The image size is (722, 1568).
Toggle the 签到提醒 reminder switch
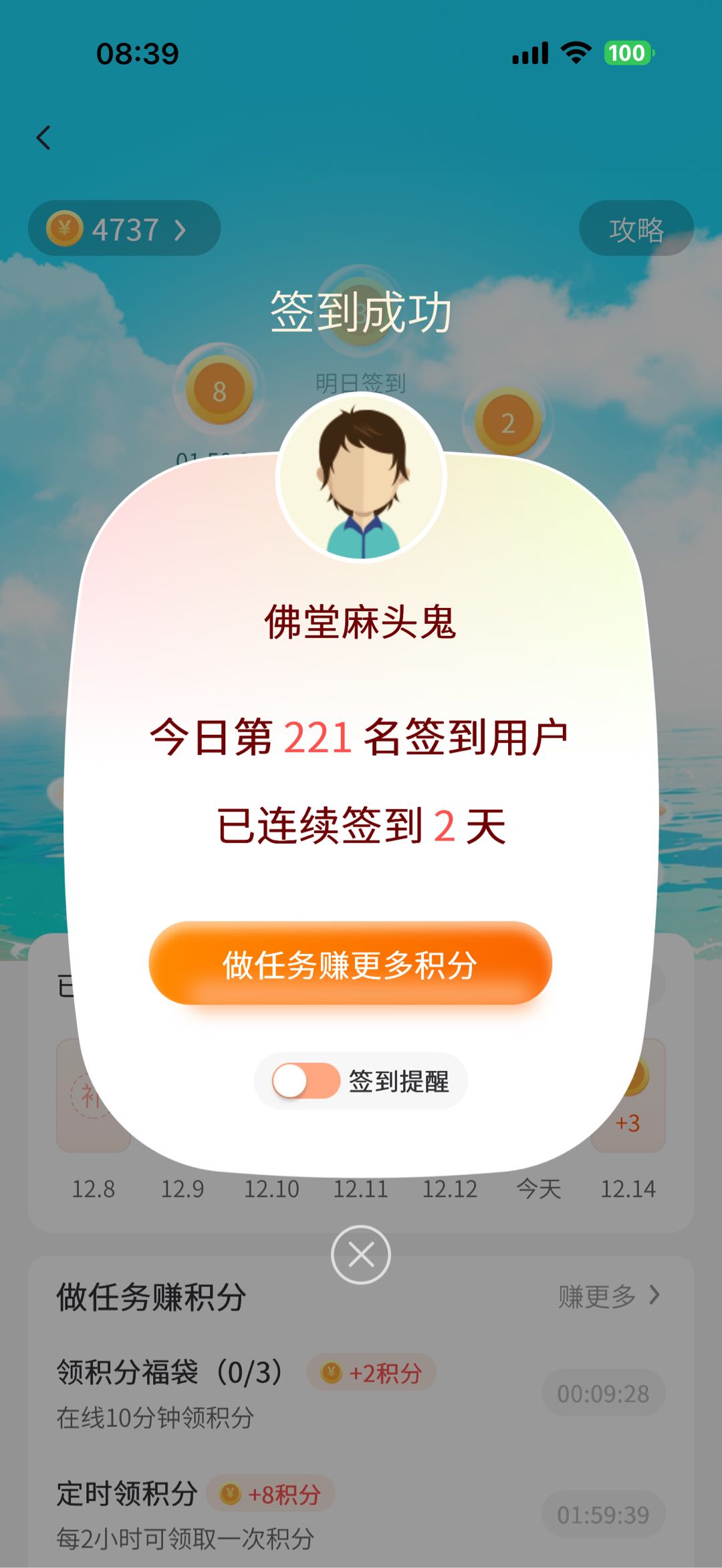pyautogui.click(x=306, y=1081)
